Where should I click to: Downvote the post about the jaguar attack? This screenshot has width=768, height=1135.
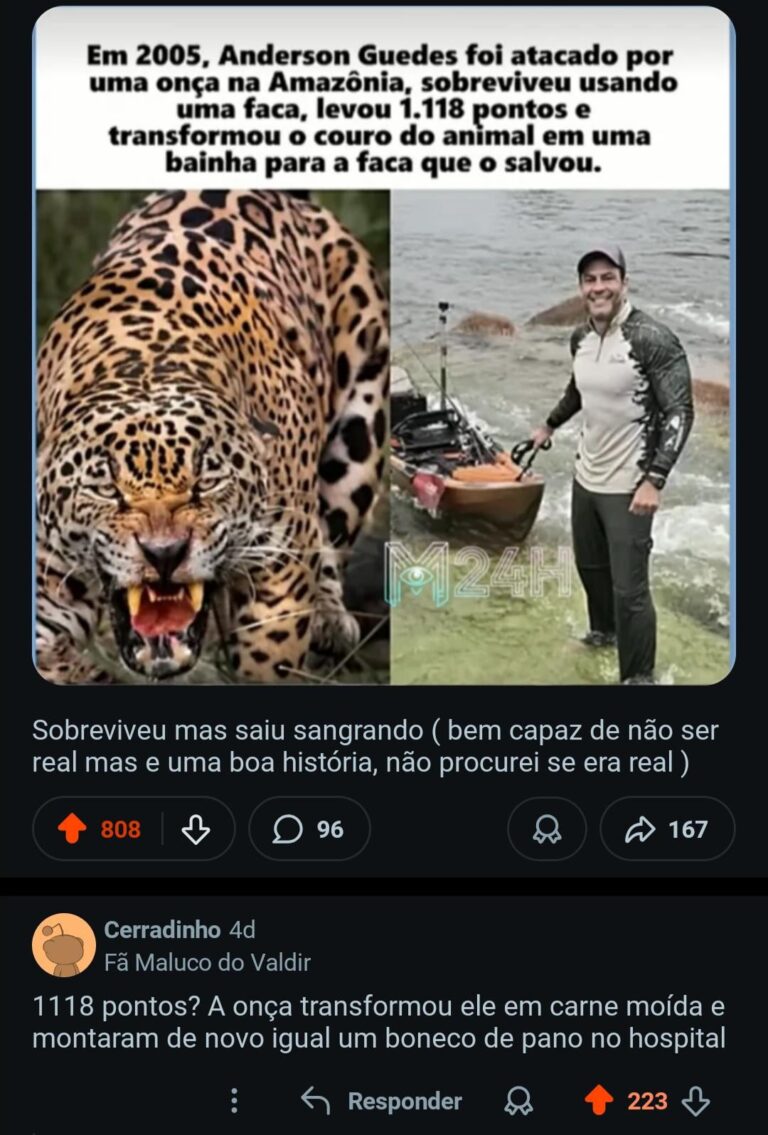coord(197,829)
